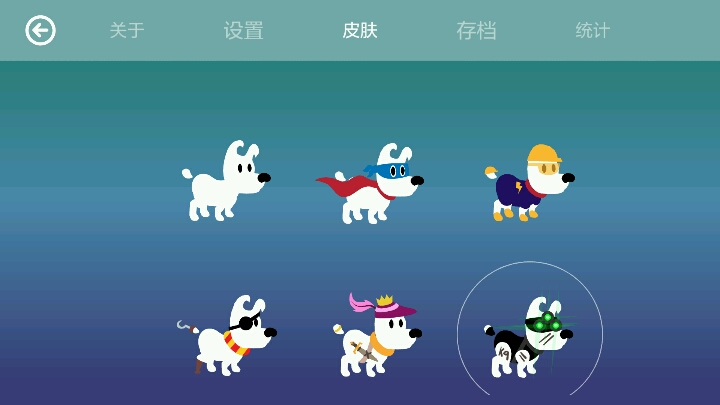Image resolution: width=720 pixels, height=405 pixels.
Task: Switch to the 存档 tab
Action: click(476, 31)
